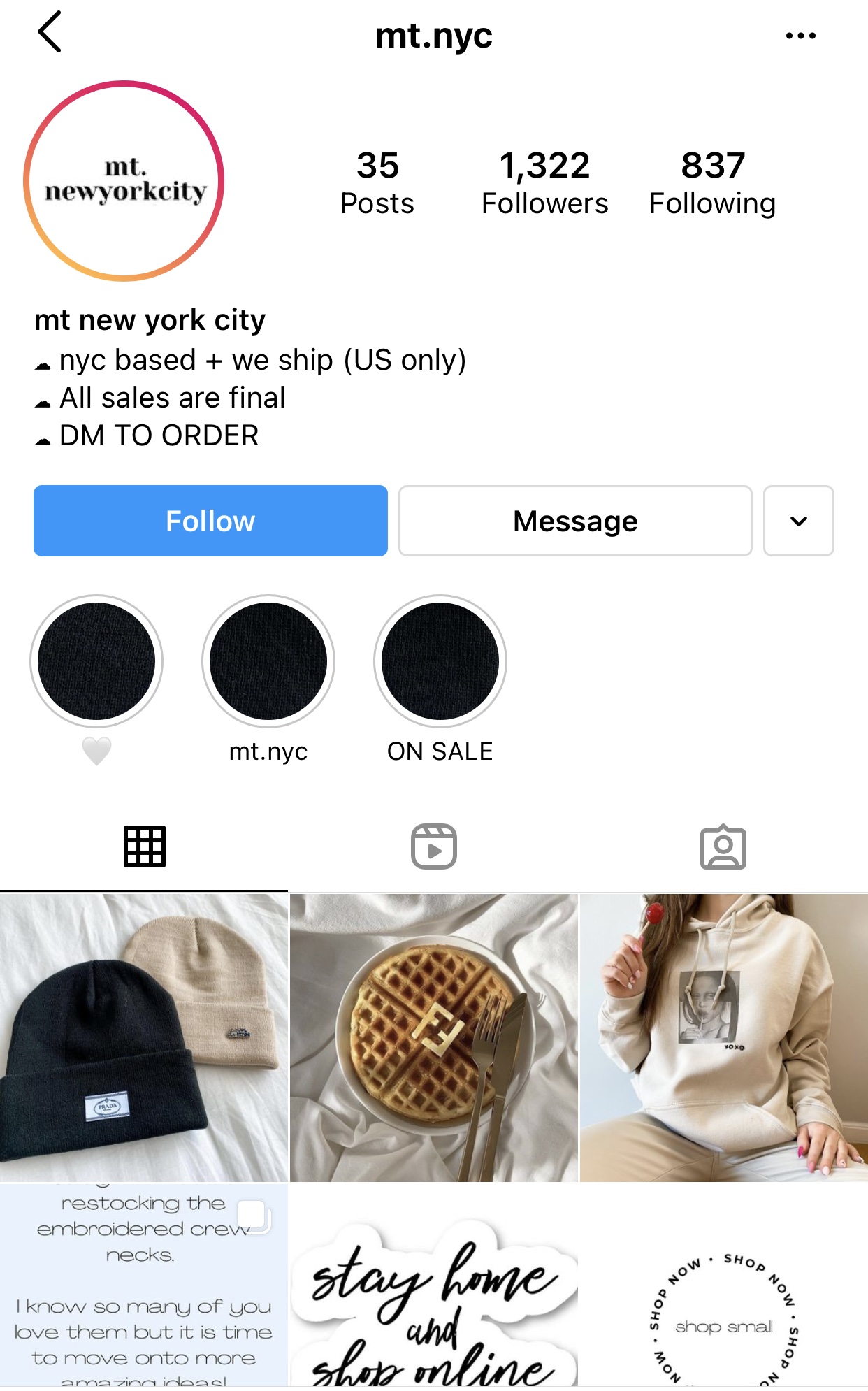Image resolution: width=868 pixels, height=1391 pixels.
Task: Switch to the posts grid tab
Action: pos(145,846)
